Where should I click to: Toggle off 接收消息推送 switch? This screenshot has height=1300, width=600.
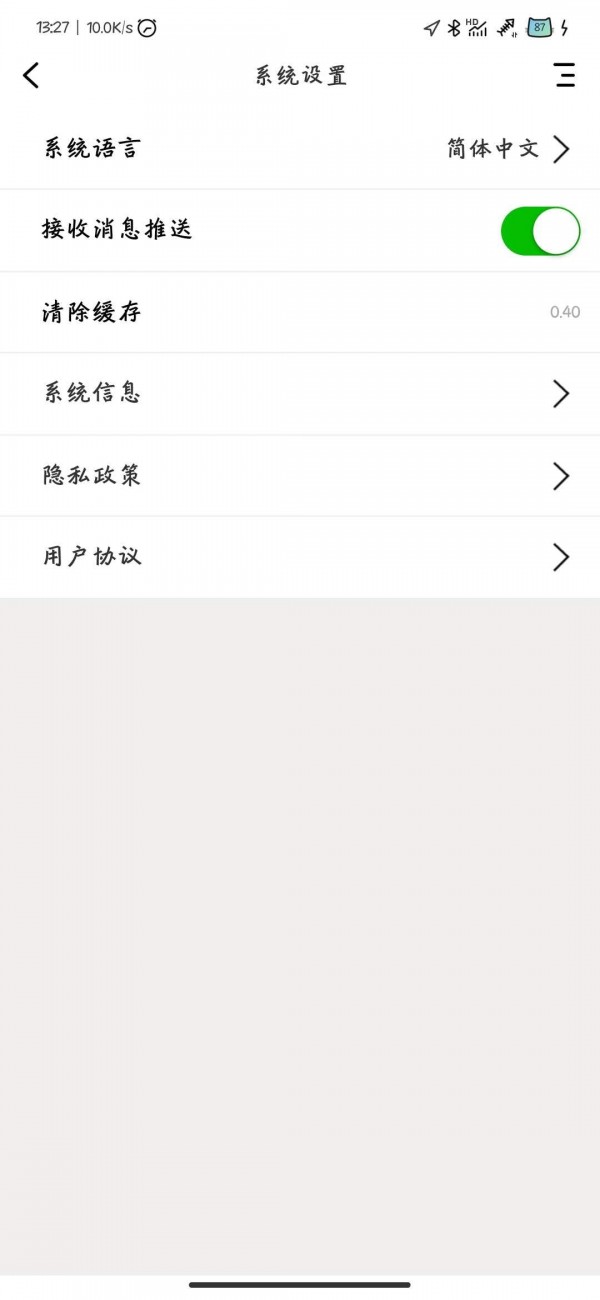pos(540,231)
